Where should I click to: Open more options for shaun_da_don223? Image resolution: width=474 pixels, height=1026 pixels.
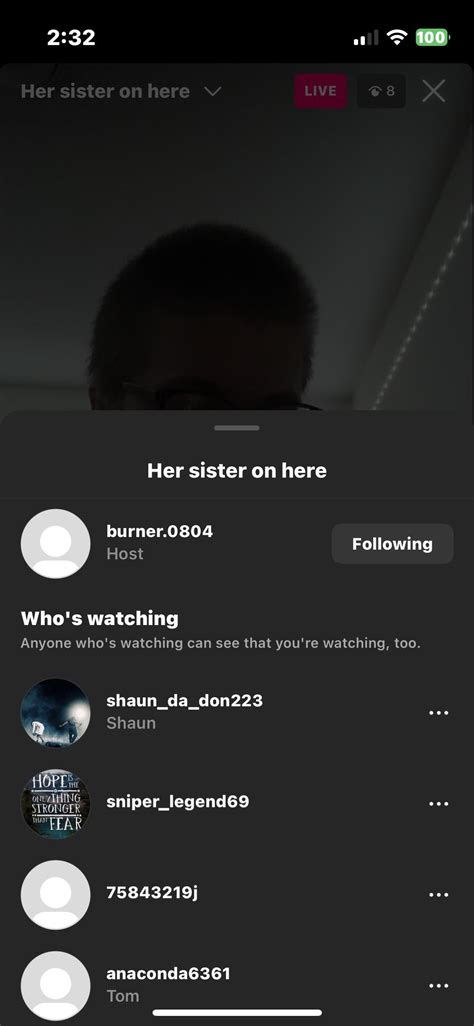(439, 713)
